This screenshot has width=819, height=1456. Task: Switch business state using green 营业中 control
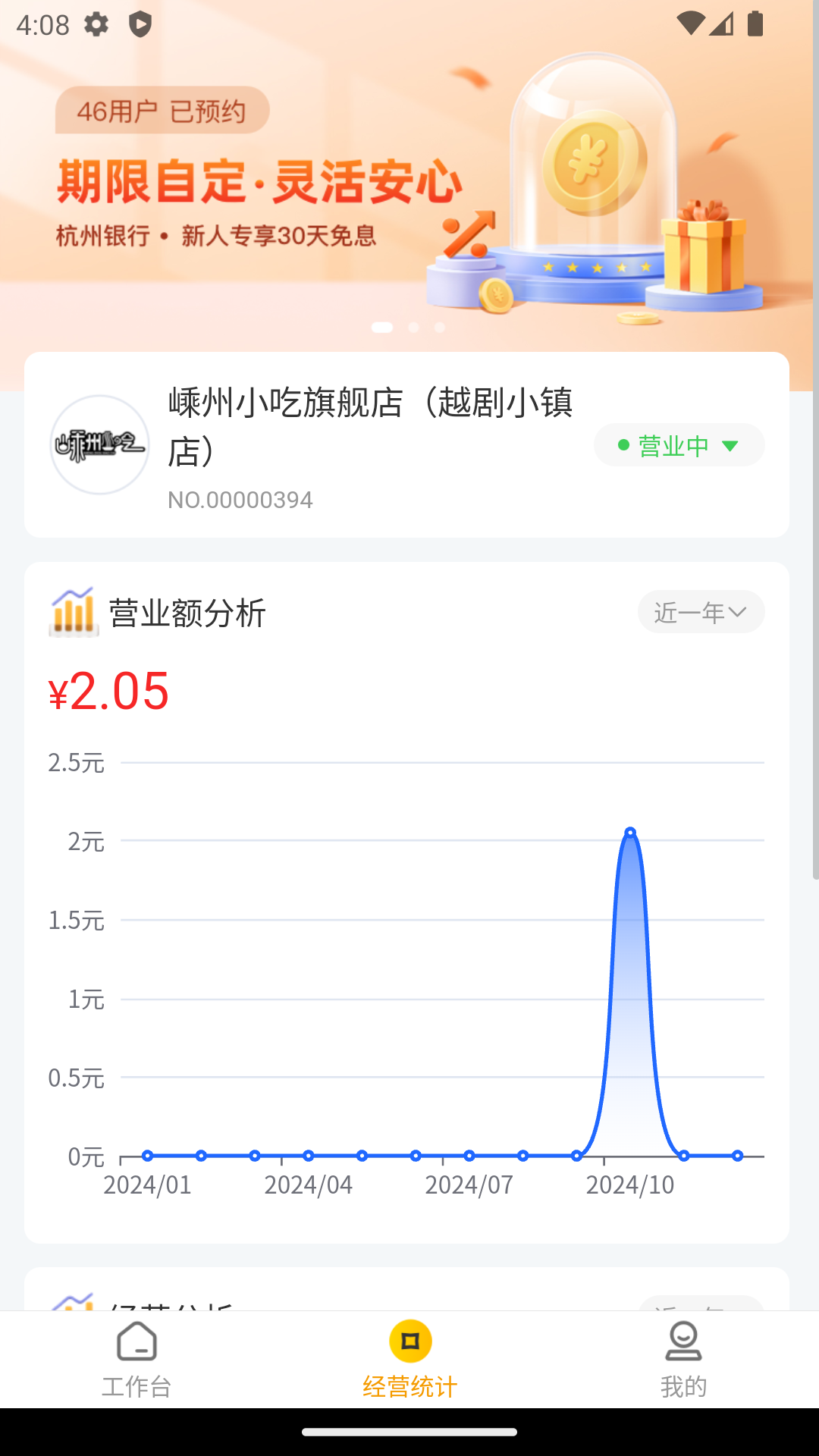coord(679,445)
